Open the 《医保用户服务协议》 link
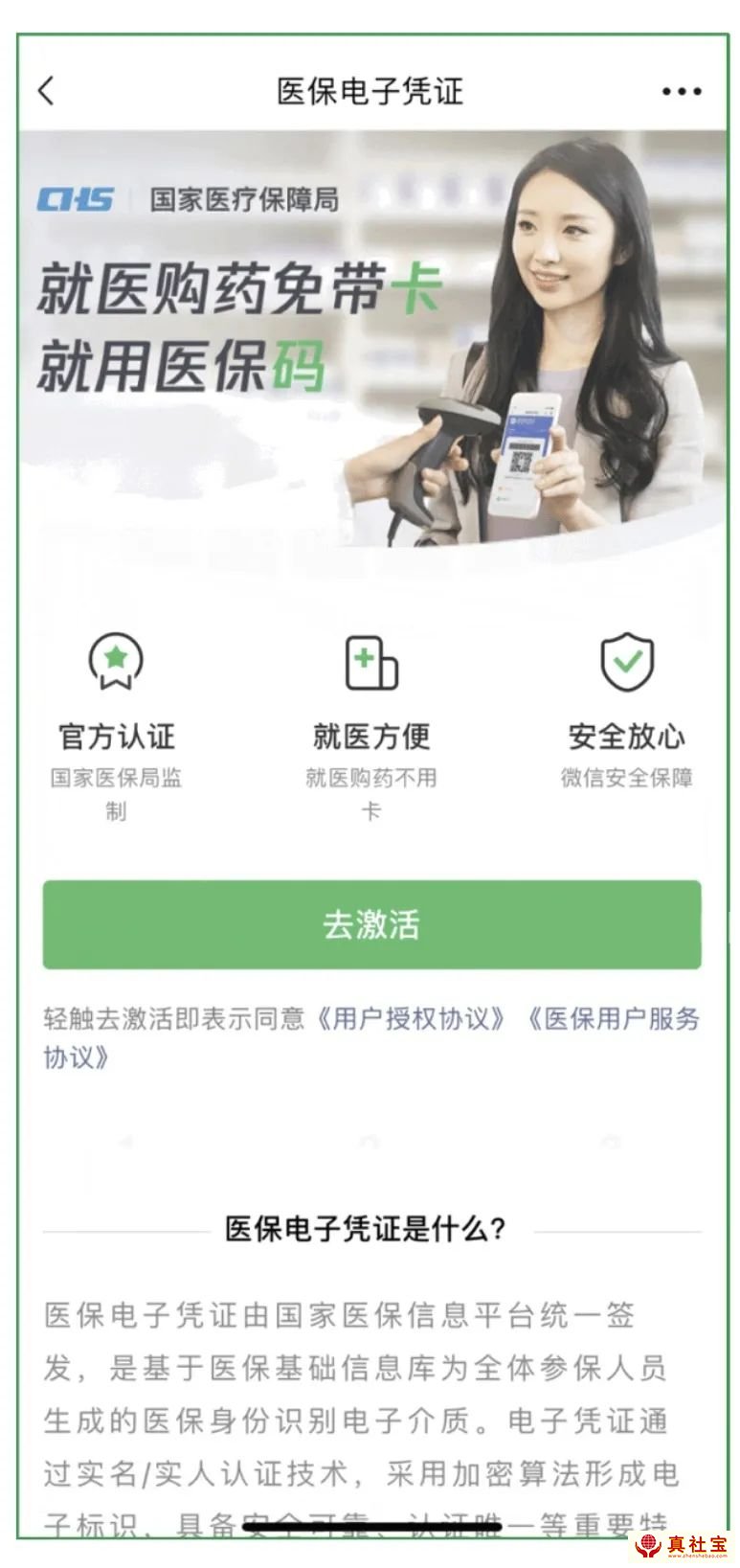 click(x=613, y=1018)
